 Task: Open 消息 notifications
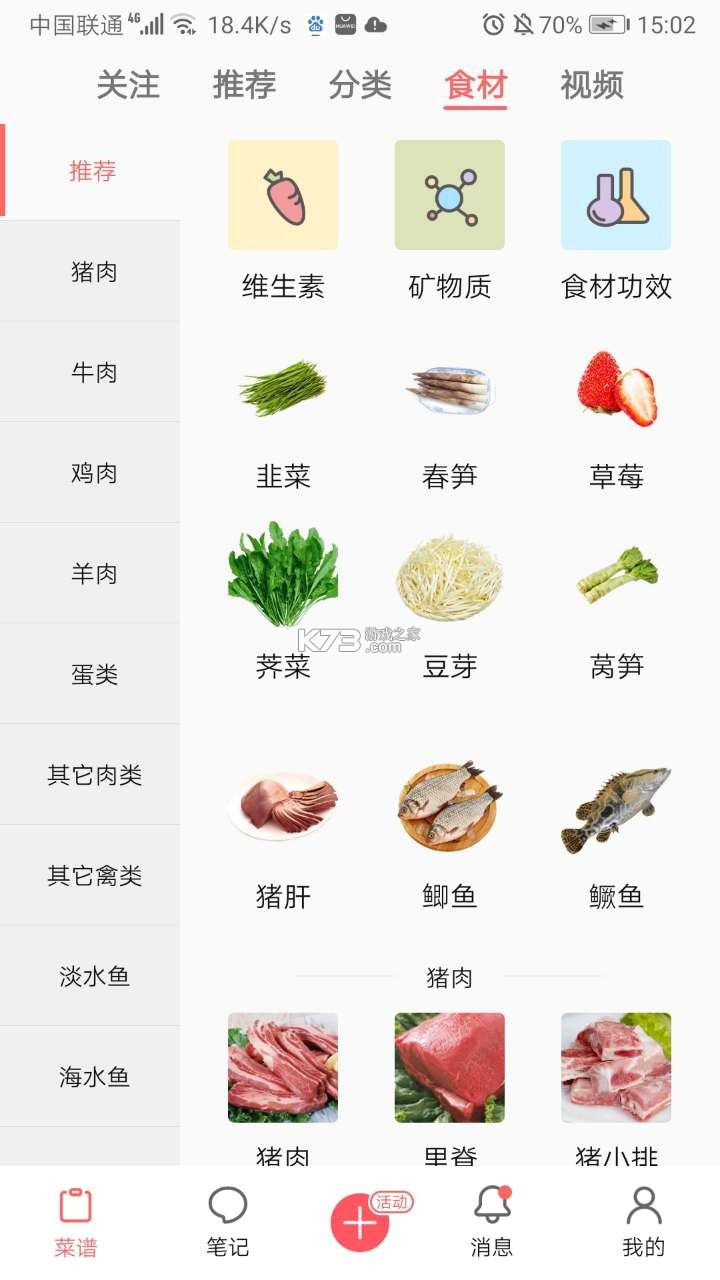(x=491, y=1222)
